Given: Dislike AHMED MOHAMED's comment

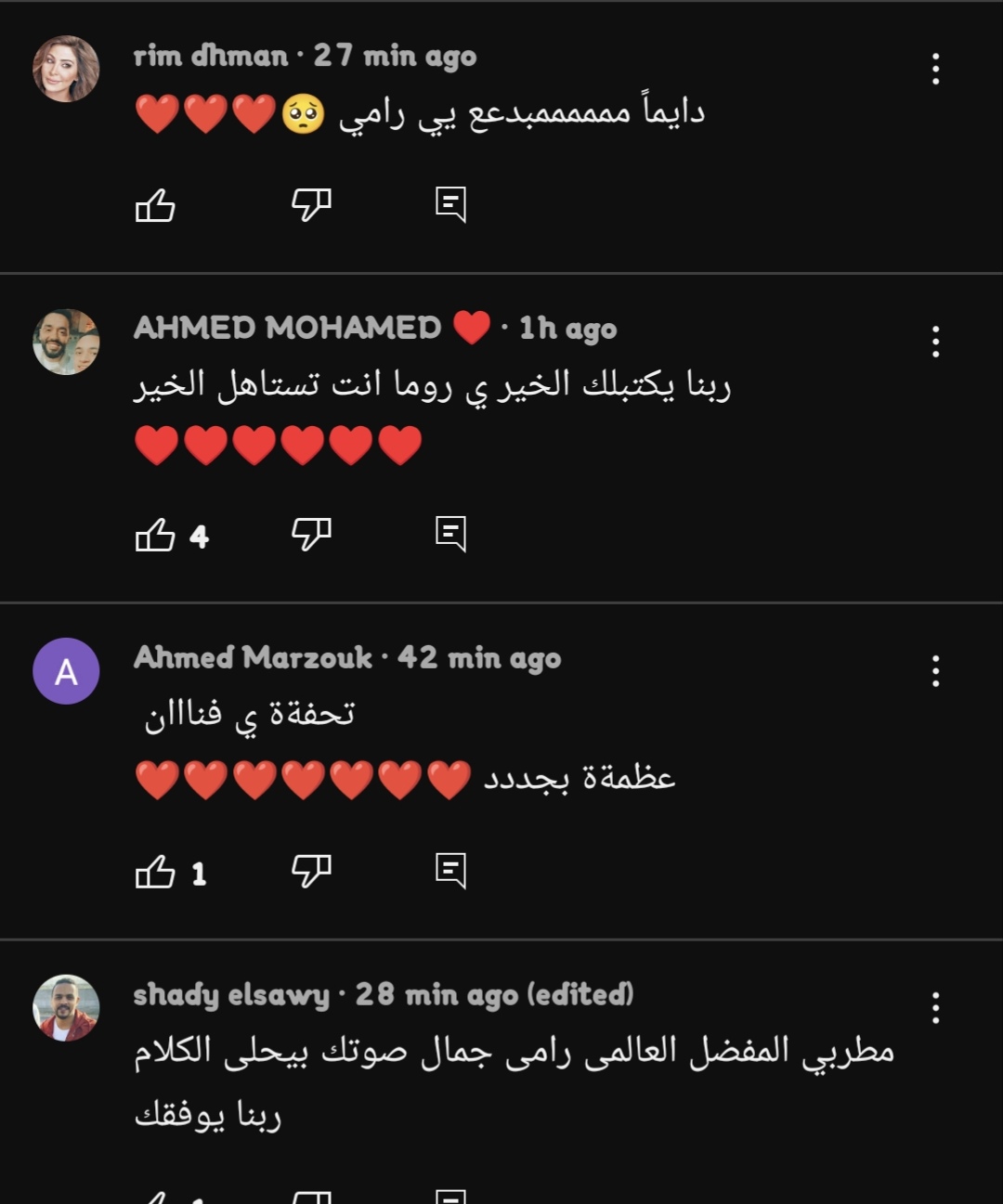Looking at the screenshot, I should (311, 534).
